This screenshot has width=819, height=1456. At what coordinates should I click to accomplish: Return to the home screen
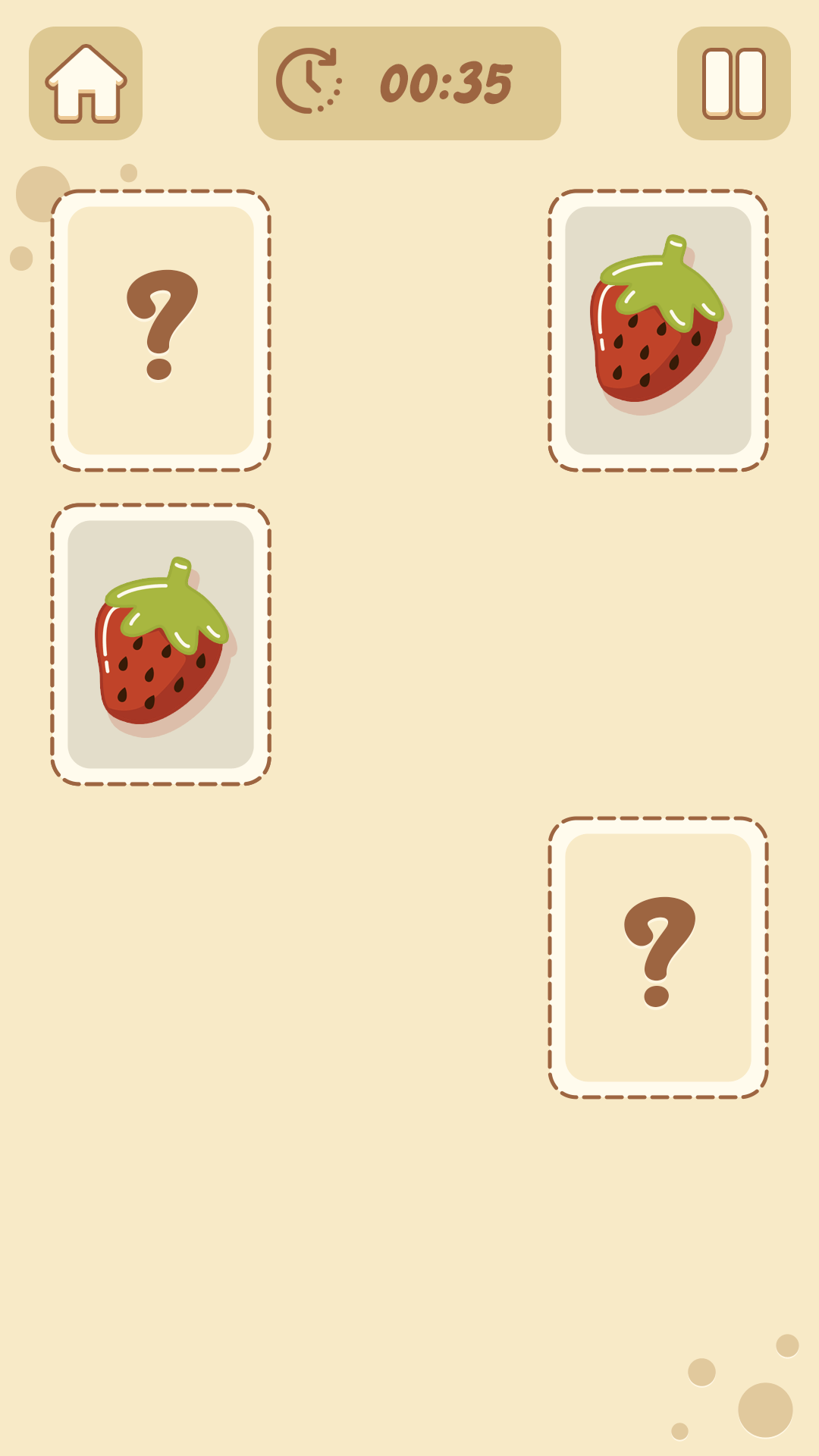point(86,83)
